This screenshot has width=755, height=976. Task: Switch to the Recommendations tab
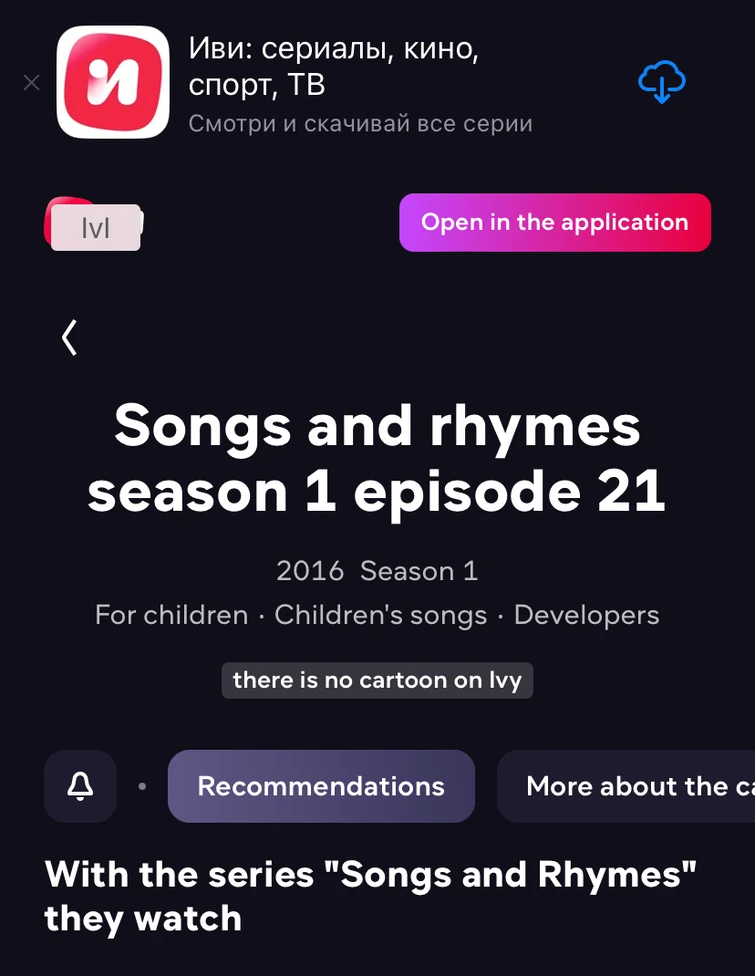(321, 786)
